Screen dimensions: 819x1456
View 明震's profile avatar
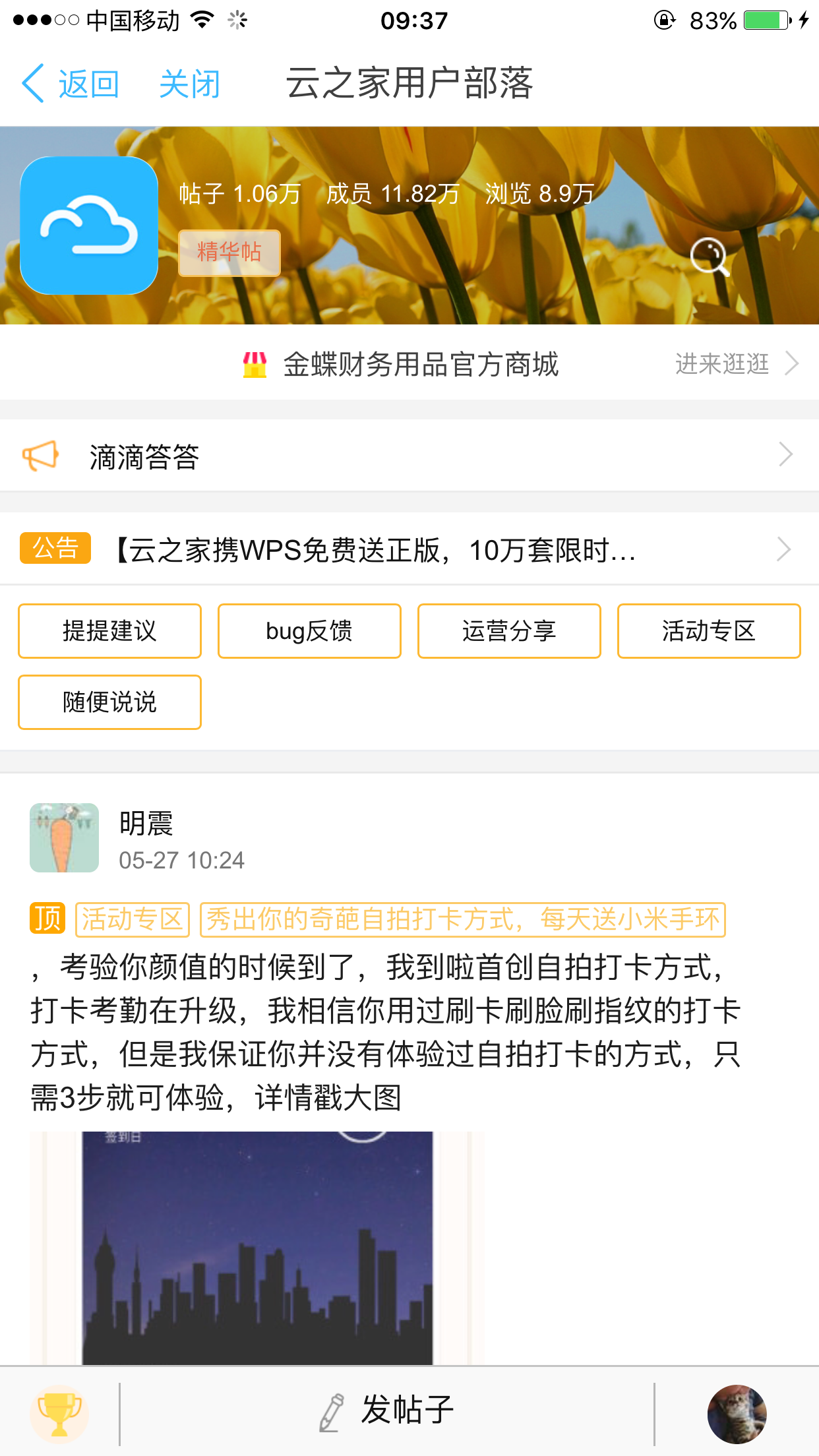[x=64, y=837]
